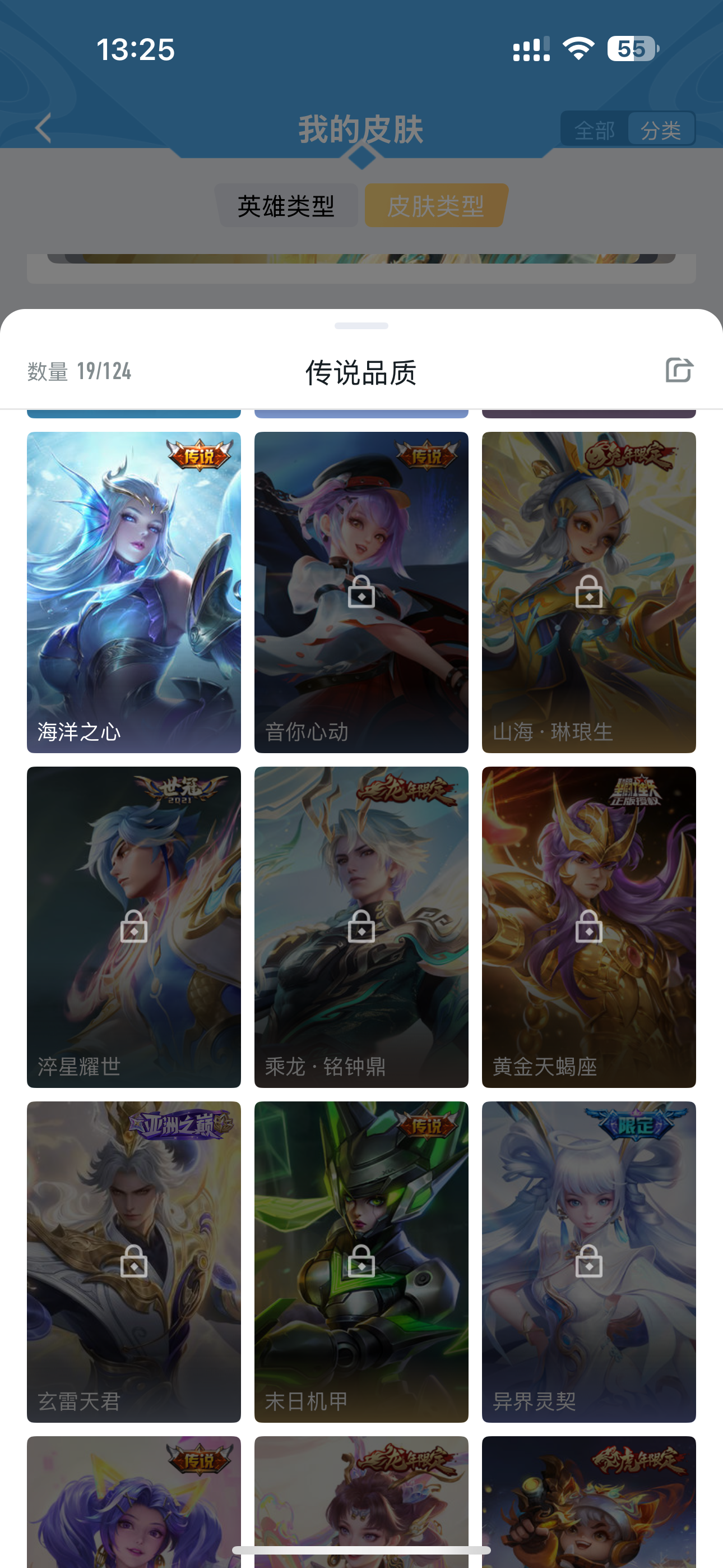This screenshot has width=723, height=1568.
Task: Open the 海洋之心 skin card
Action: tap(134, 592)
